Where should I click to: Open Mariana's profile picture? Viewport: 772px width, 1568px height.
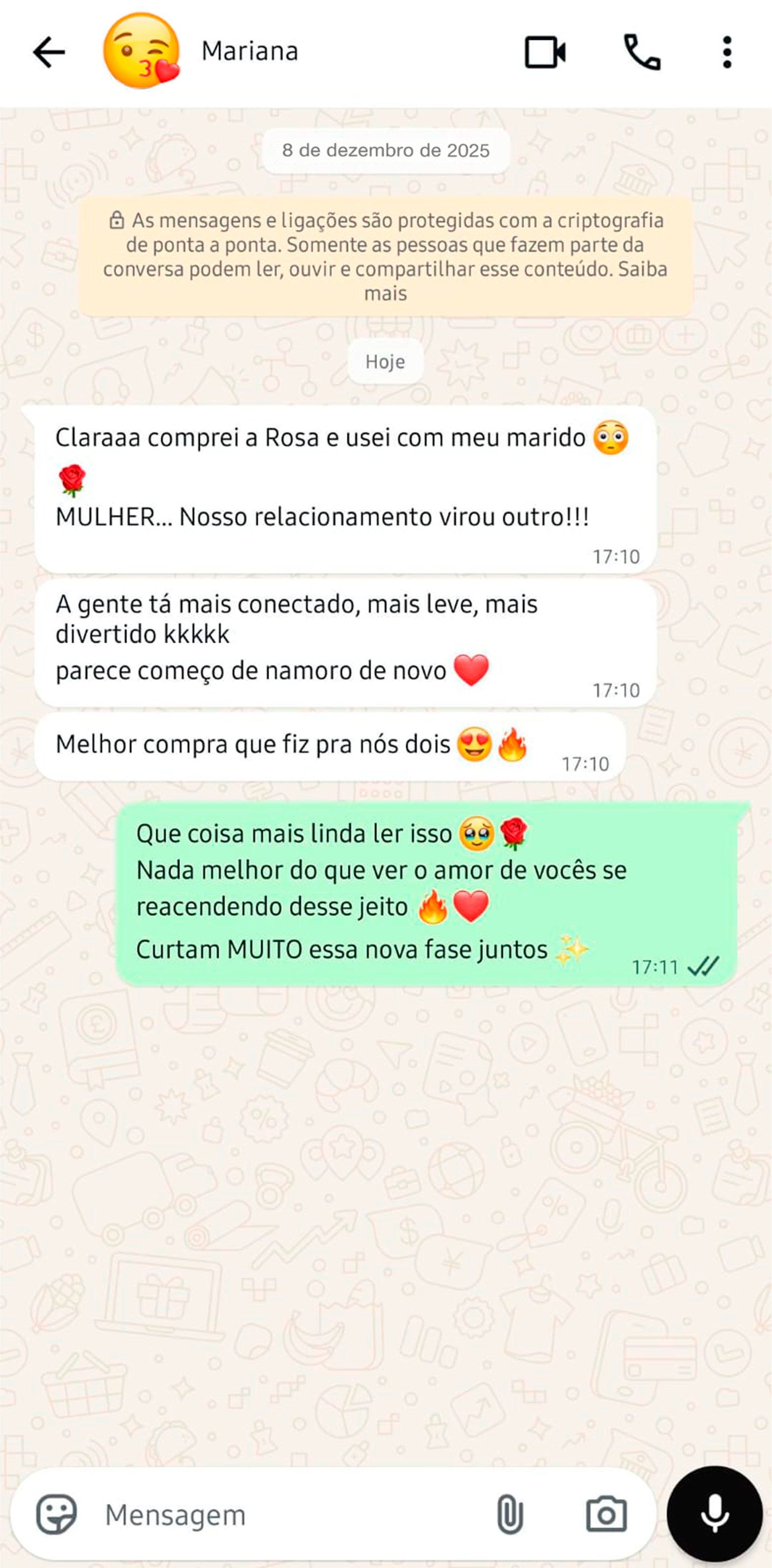click(x=142, y=51)
